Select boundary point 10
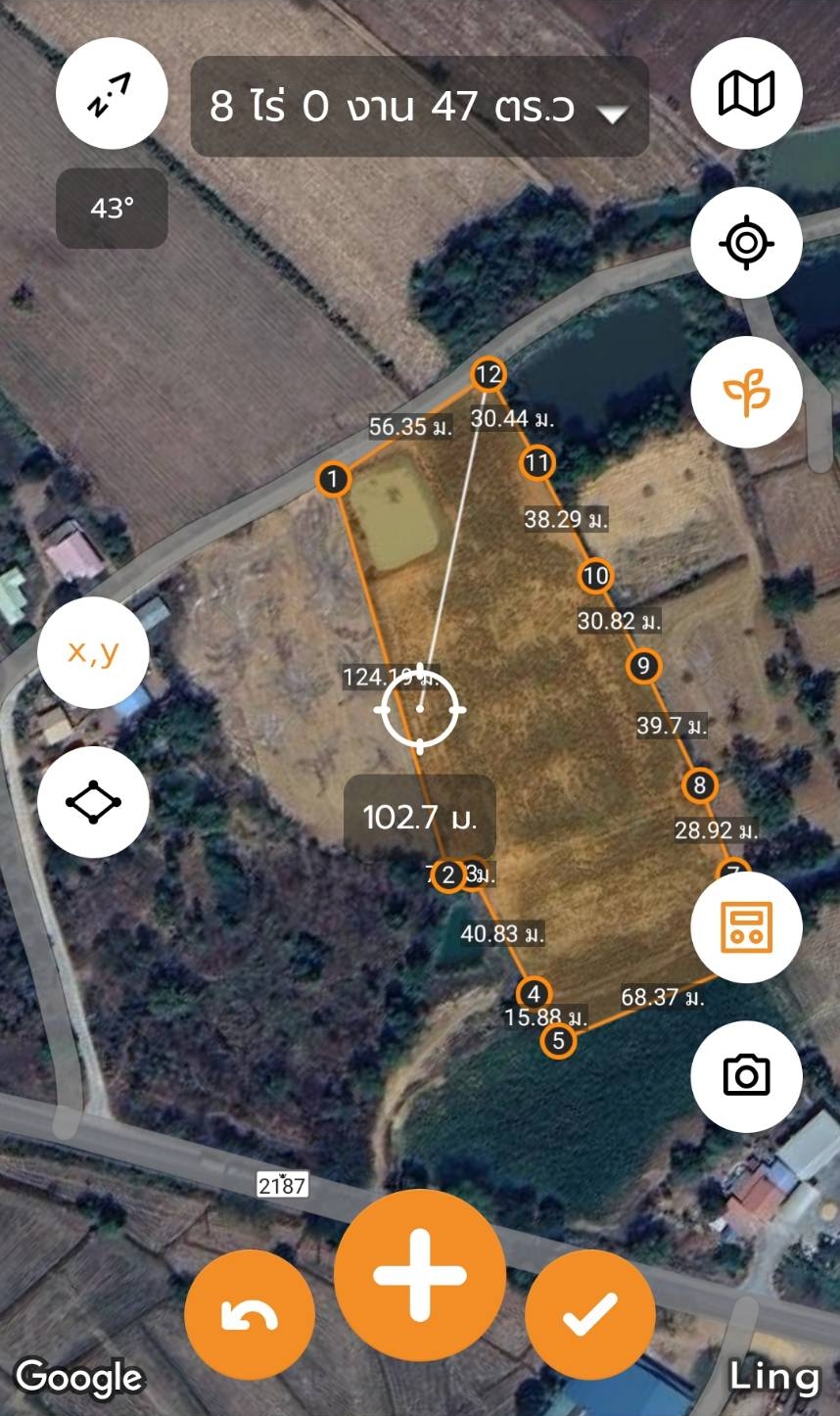 [595, 576]
